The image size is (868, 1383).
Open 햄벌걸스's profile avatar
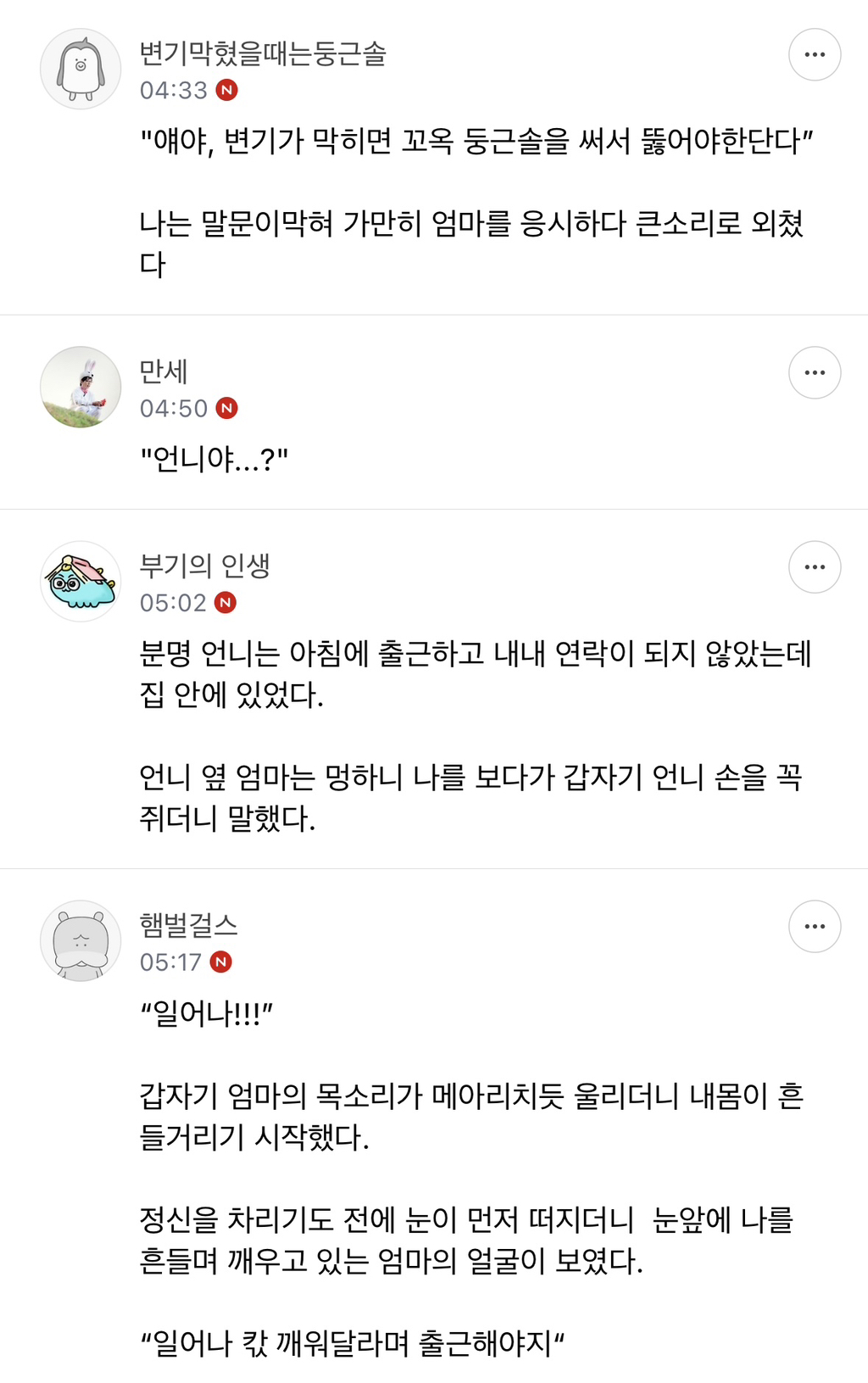[x=81, y=941]
